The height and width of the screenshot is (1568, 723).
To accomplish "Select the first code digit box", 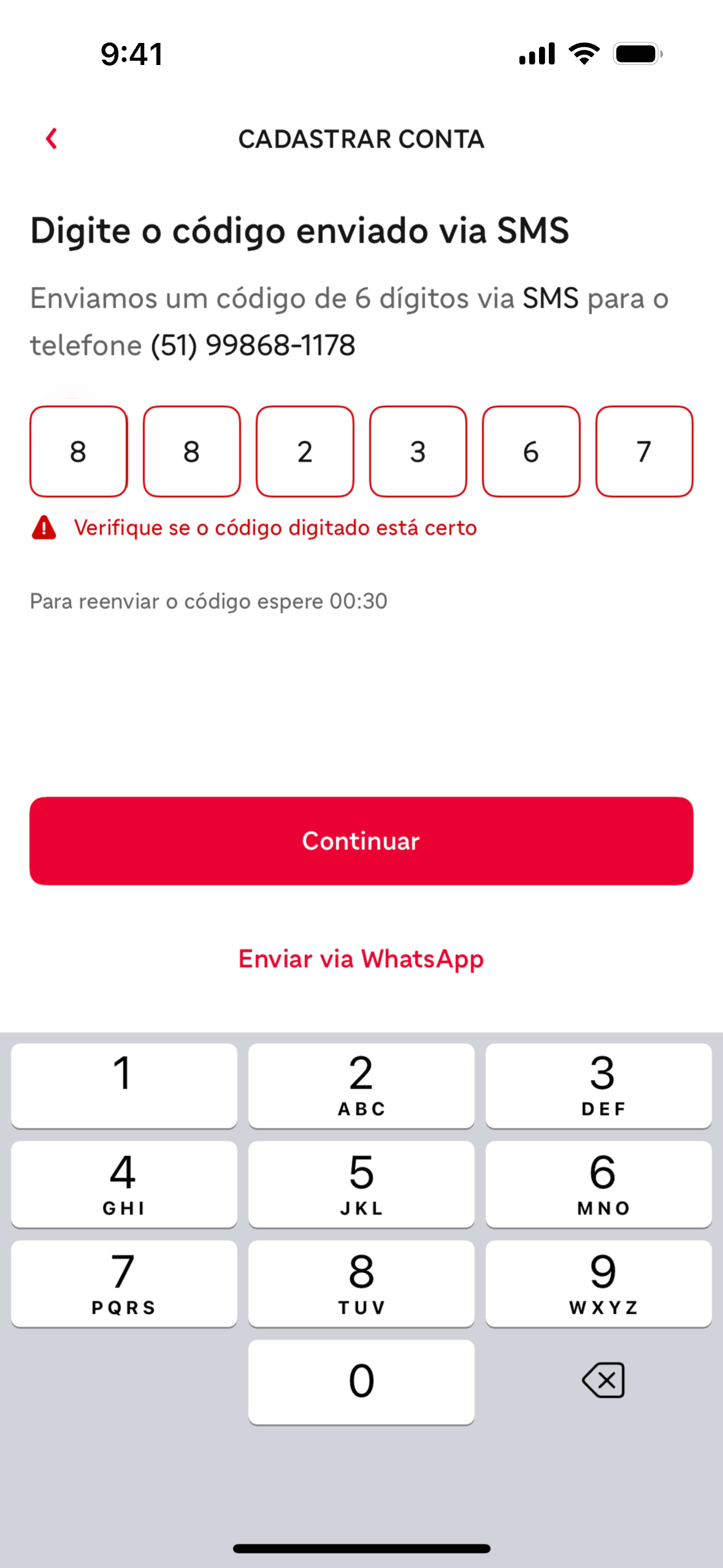I will click(x=78, y=452).
